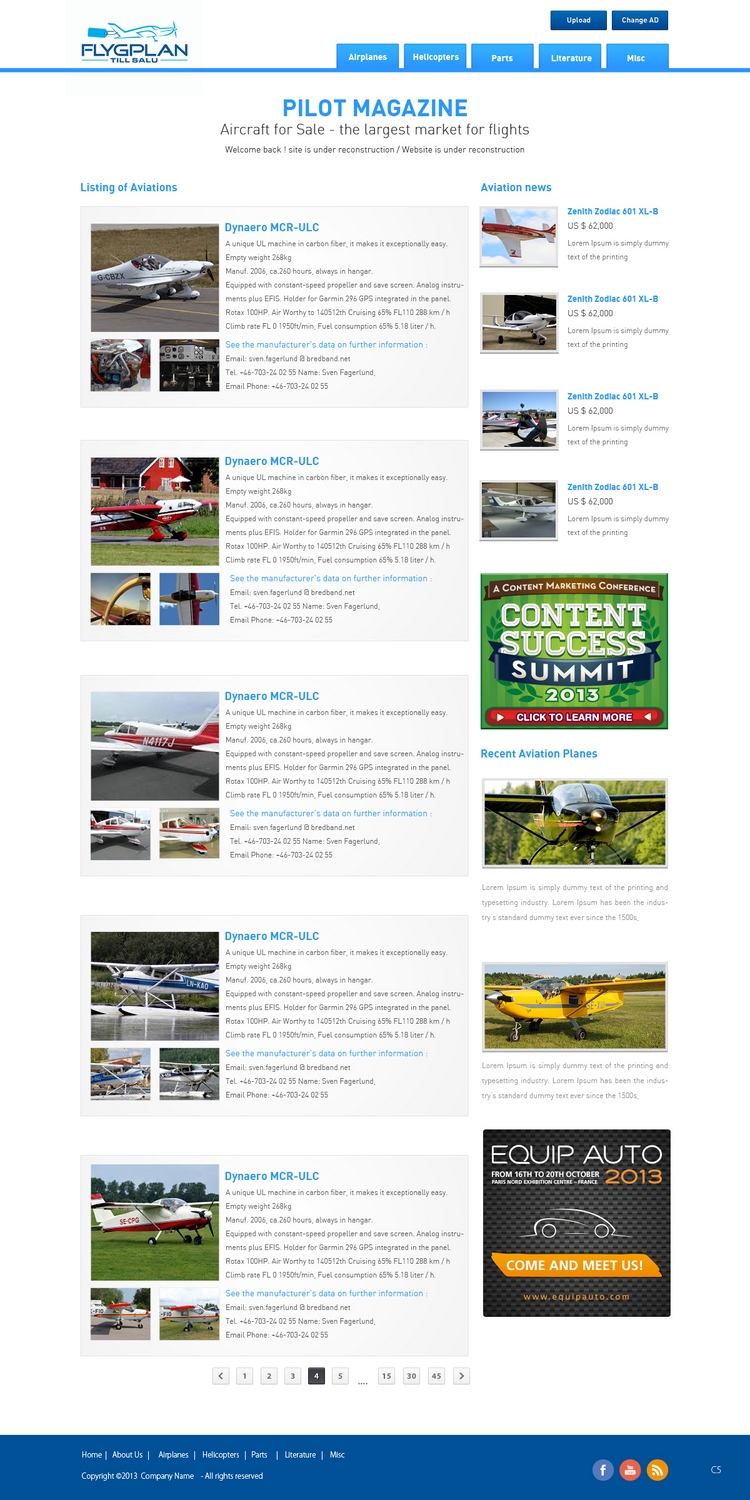Open the Change AD button

640,20
